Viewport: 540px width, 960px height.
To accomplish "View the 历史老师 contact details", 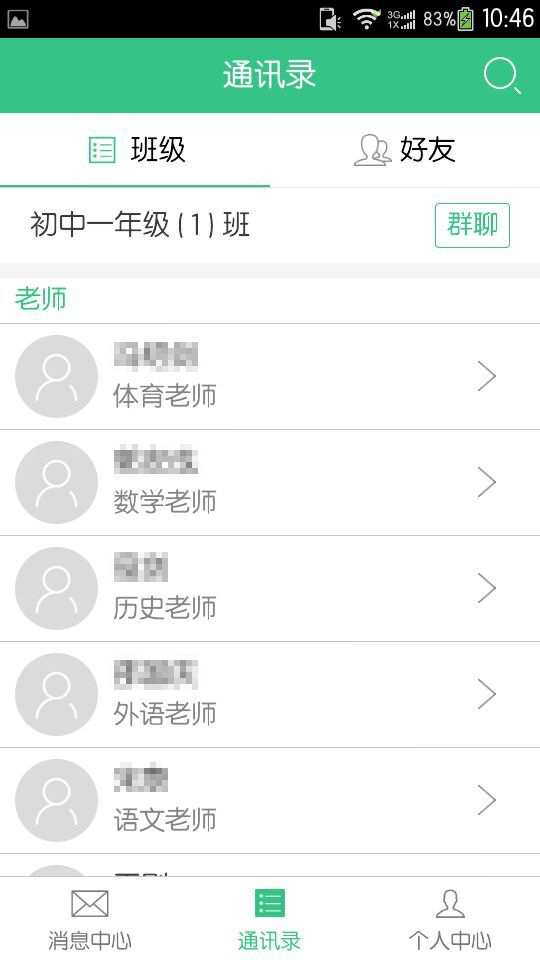I will (x=270, y=588).
